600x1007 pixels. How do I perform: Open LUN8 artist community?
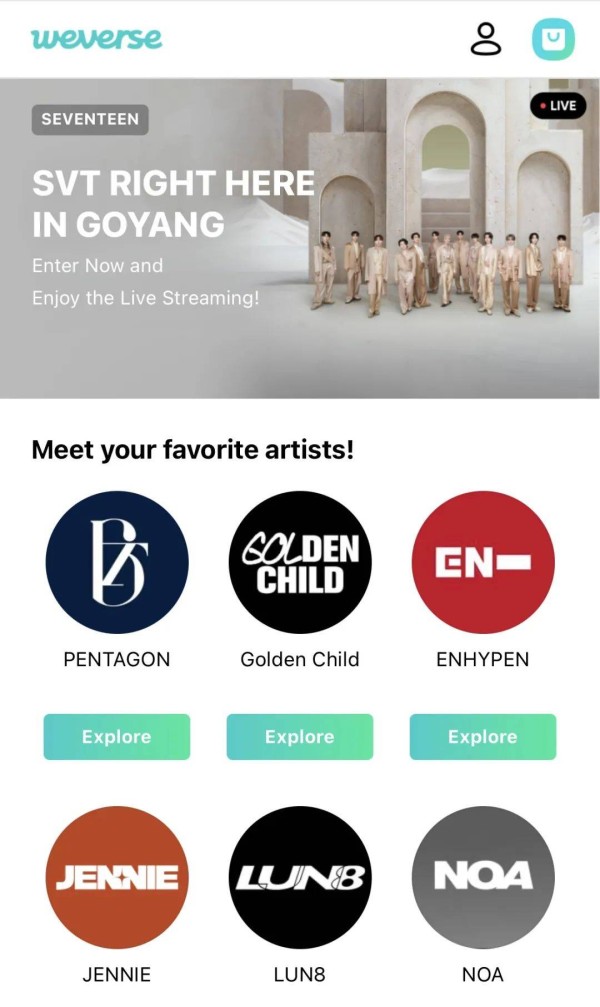(x=300, y=877)
